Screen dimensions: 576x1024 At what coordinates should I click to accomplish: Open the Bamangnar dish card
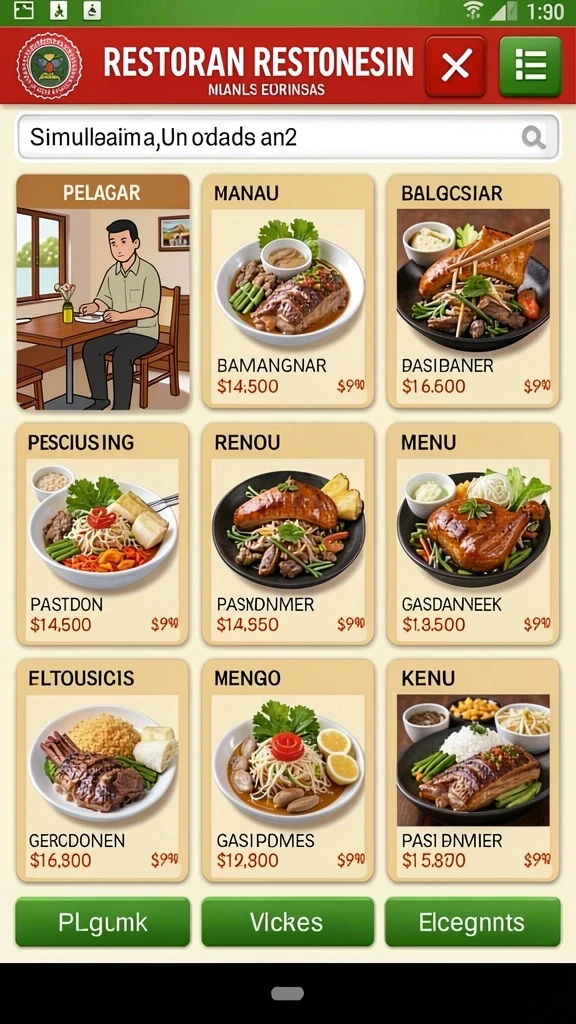pyautogui.click(x=288, y=291)
